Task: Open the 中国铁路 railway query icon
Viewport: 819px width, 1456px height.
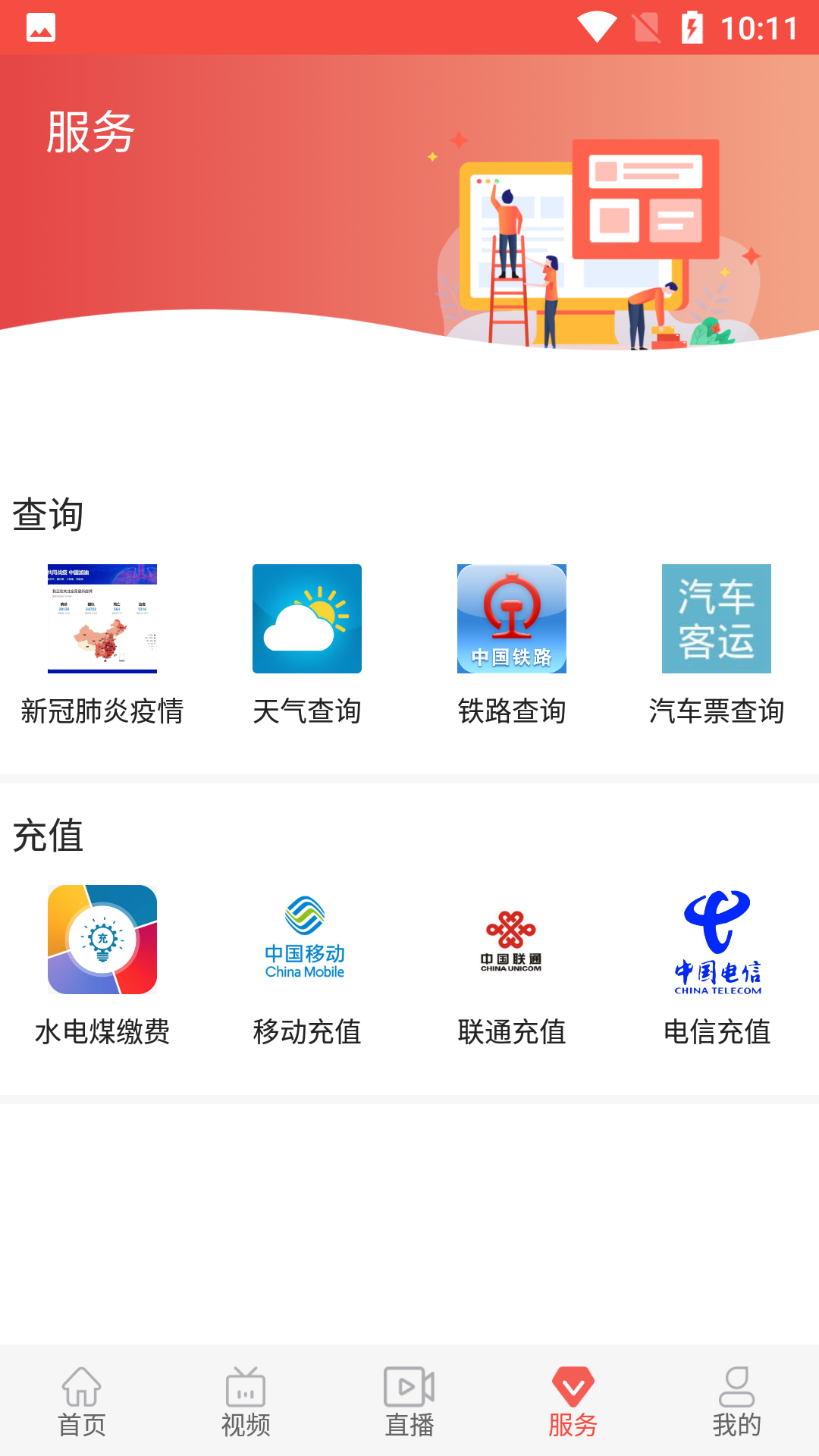Action: 512,618
